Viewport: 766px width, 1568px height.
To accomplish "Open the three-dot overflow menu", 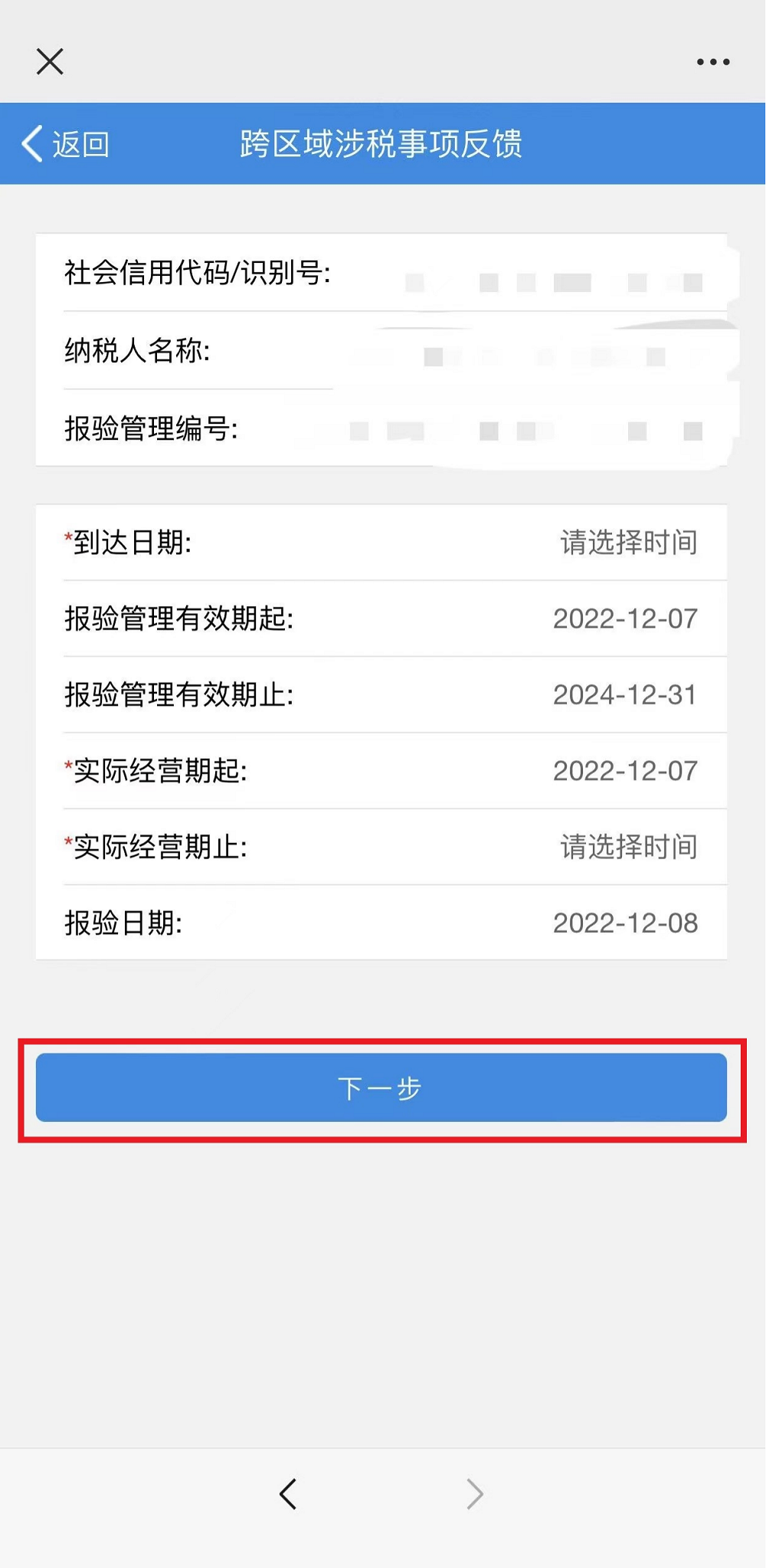I will pyautogui.click(x=713, y=62).
